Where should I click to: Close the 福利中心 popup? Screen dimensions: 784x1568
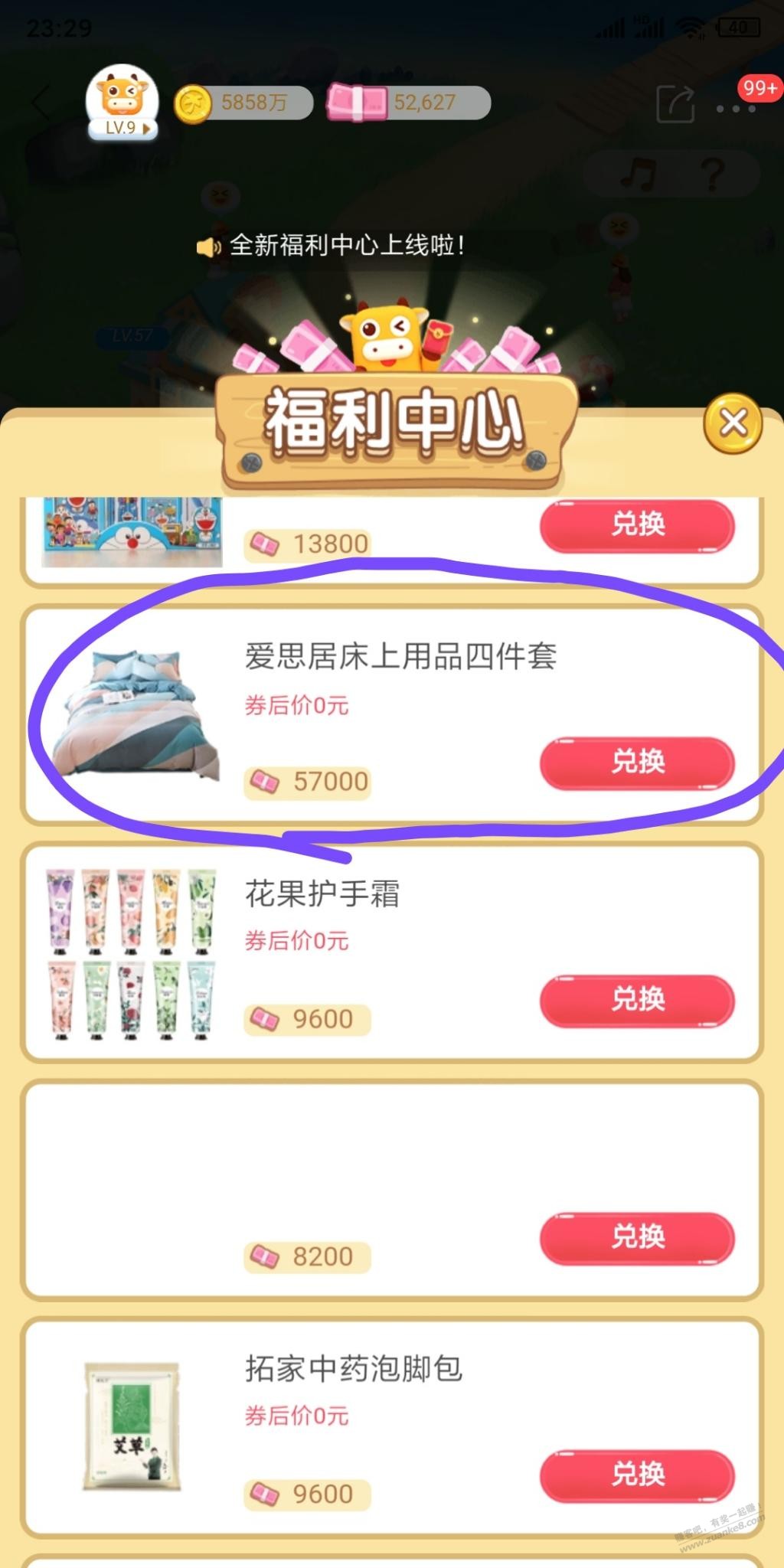[x=733, y=423]
